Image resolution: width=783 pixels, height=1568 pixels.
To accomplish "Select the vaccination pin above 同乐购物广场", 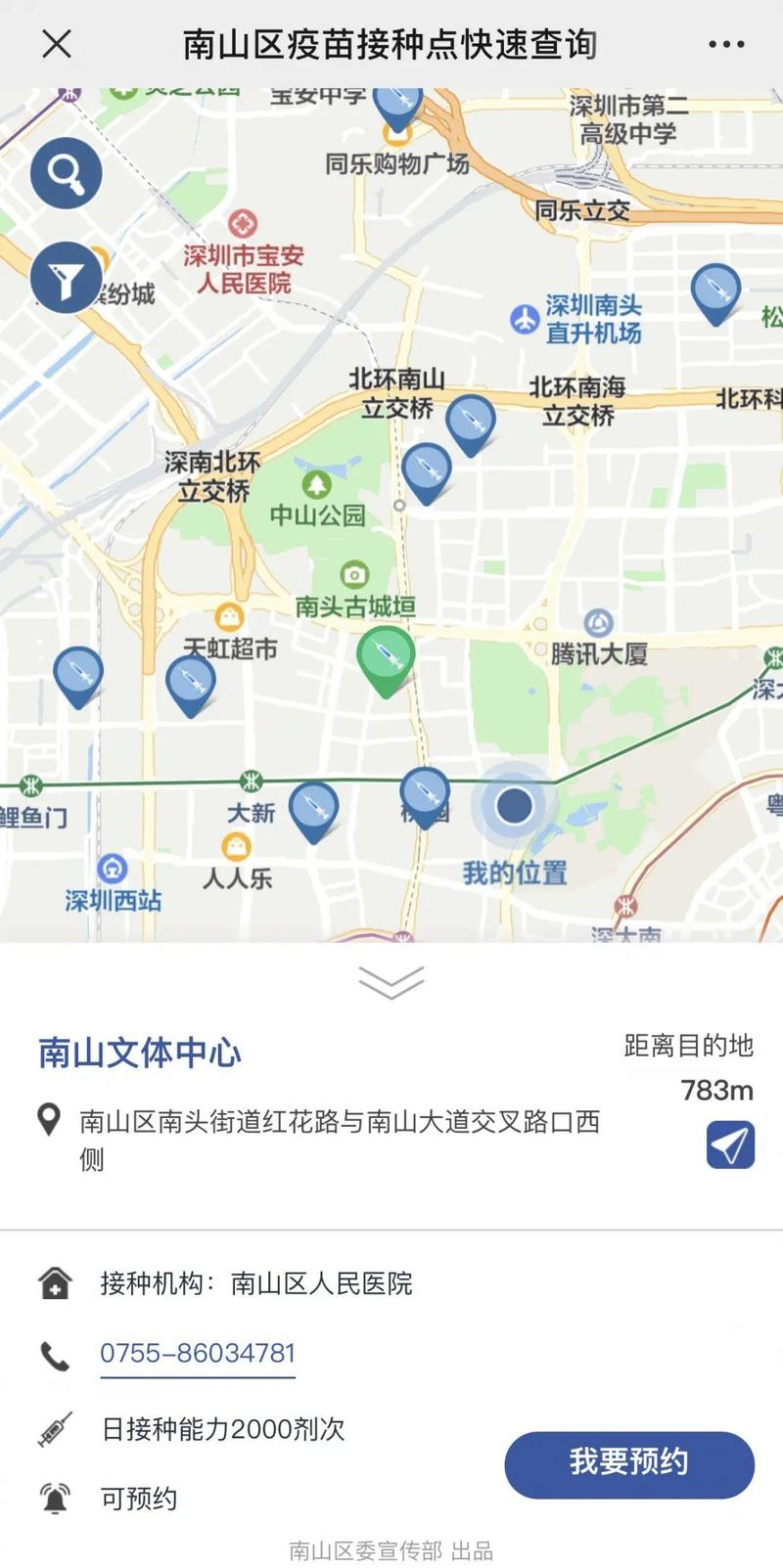I will pos(397,105).
